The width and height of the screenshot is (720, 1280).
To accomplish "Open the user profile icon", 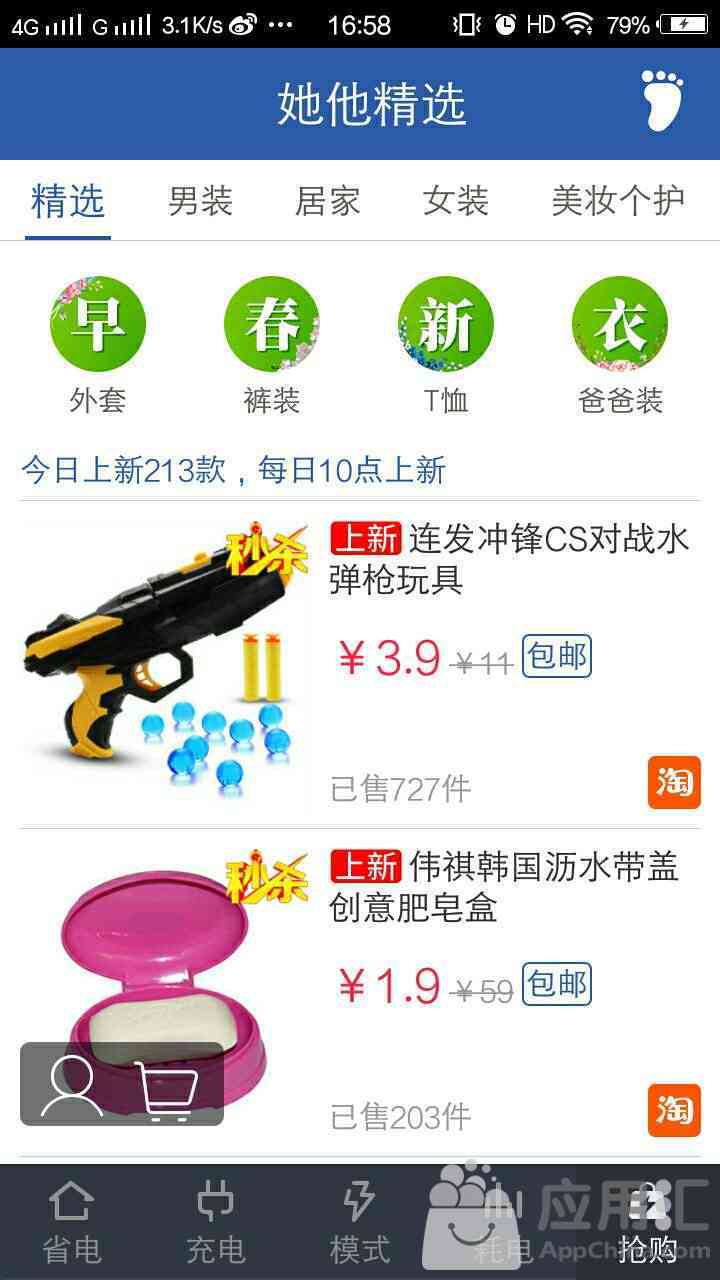I will pos(71,1085).
